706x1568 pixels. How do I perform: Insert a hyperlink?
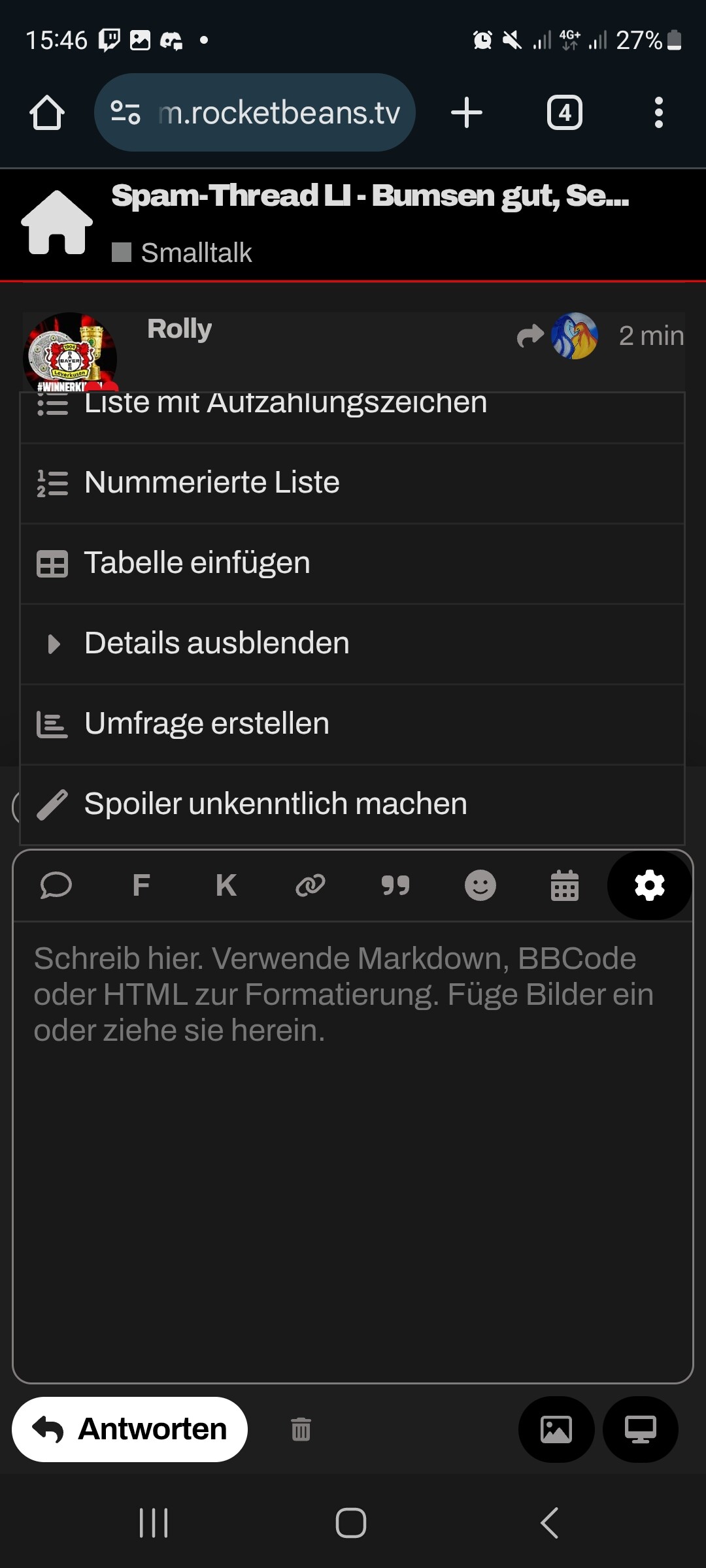[x=311, y=886]
